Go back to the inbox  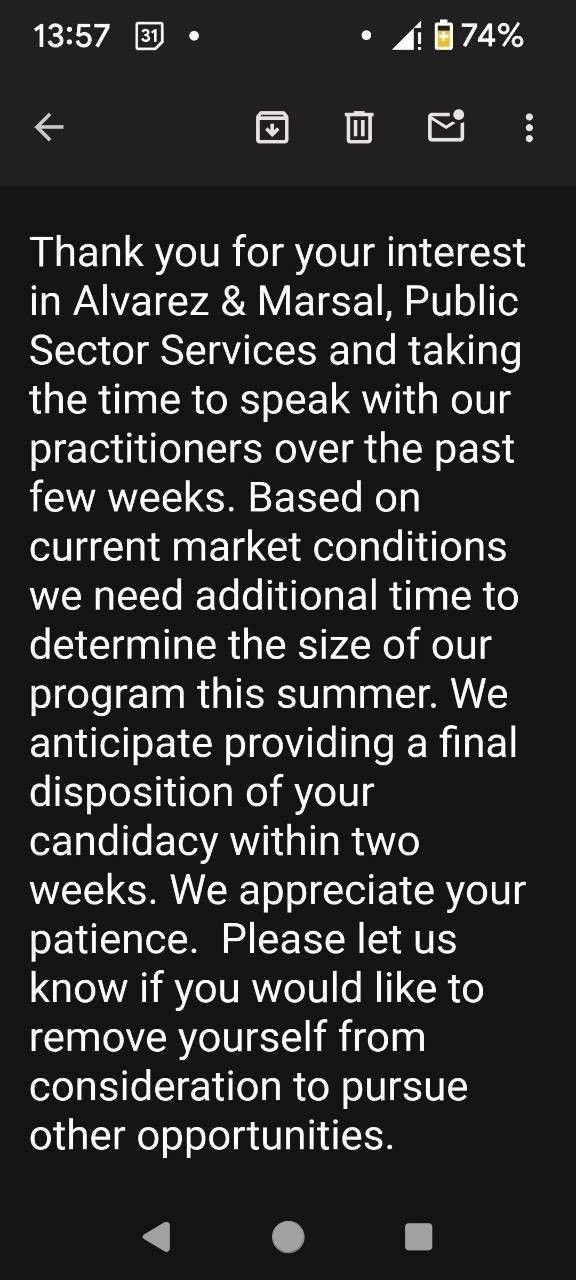coord(49,127)
